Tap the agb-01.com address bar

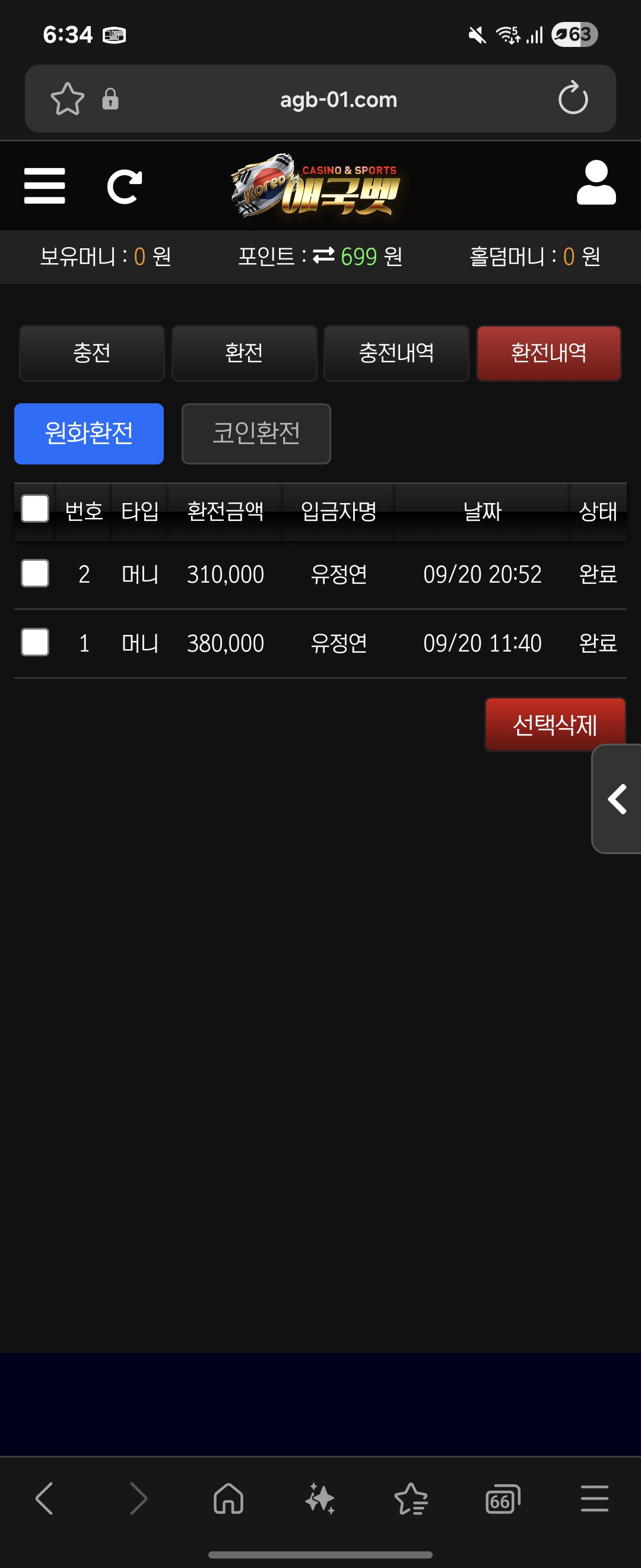coord(338,99)
